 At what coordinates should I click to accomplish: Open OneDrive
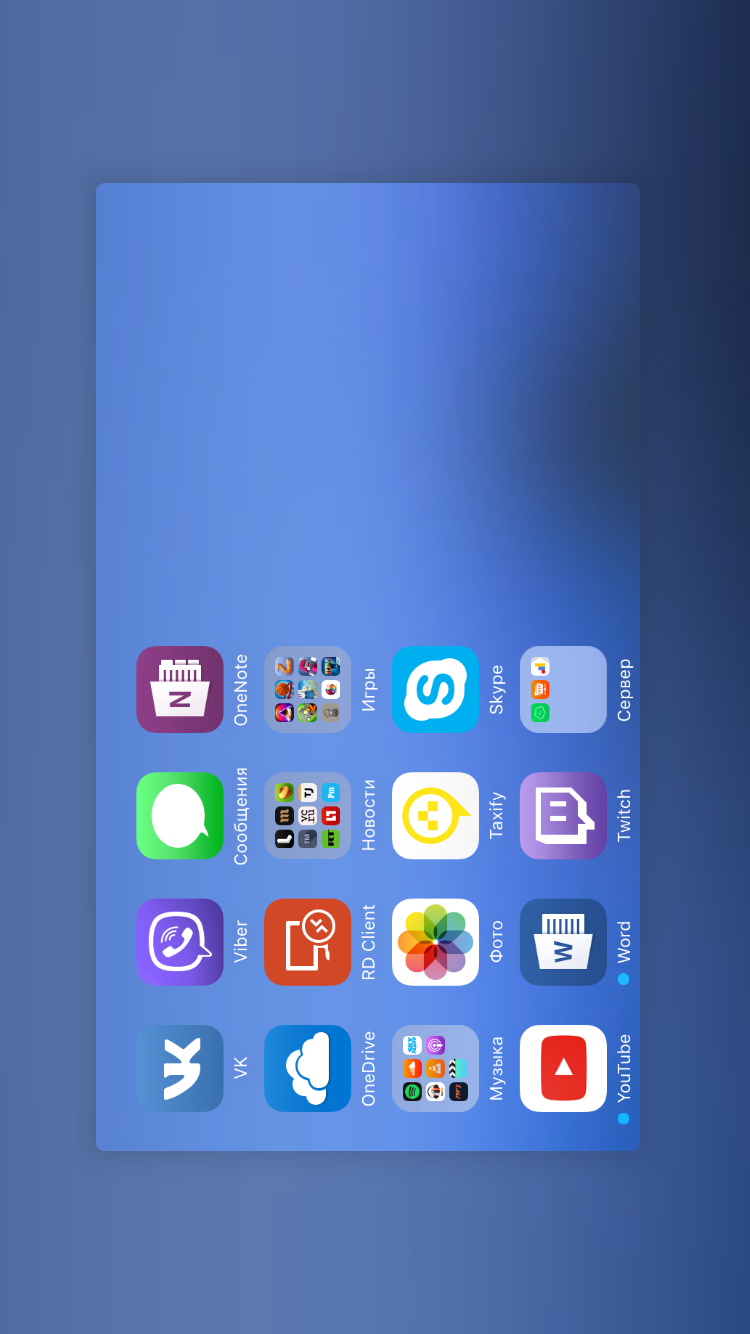click(x=307, y=1068)
